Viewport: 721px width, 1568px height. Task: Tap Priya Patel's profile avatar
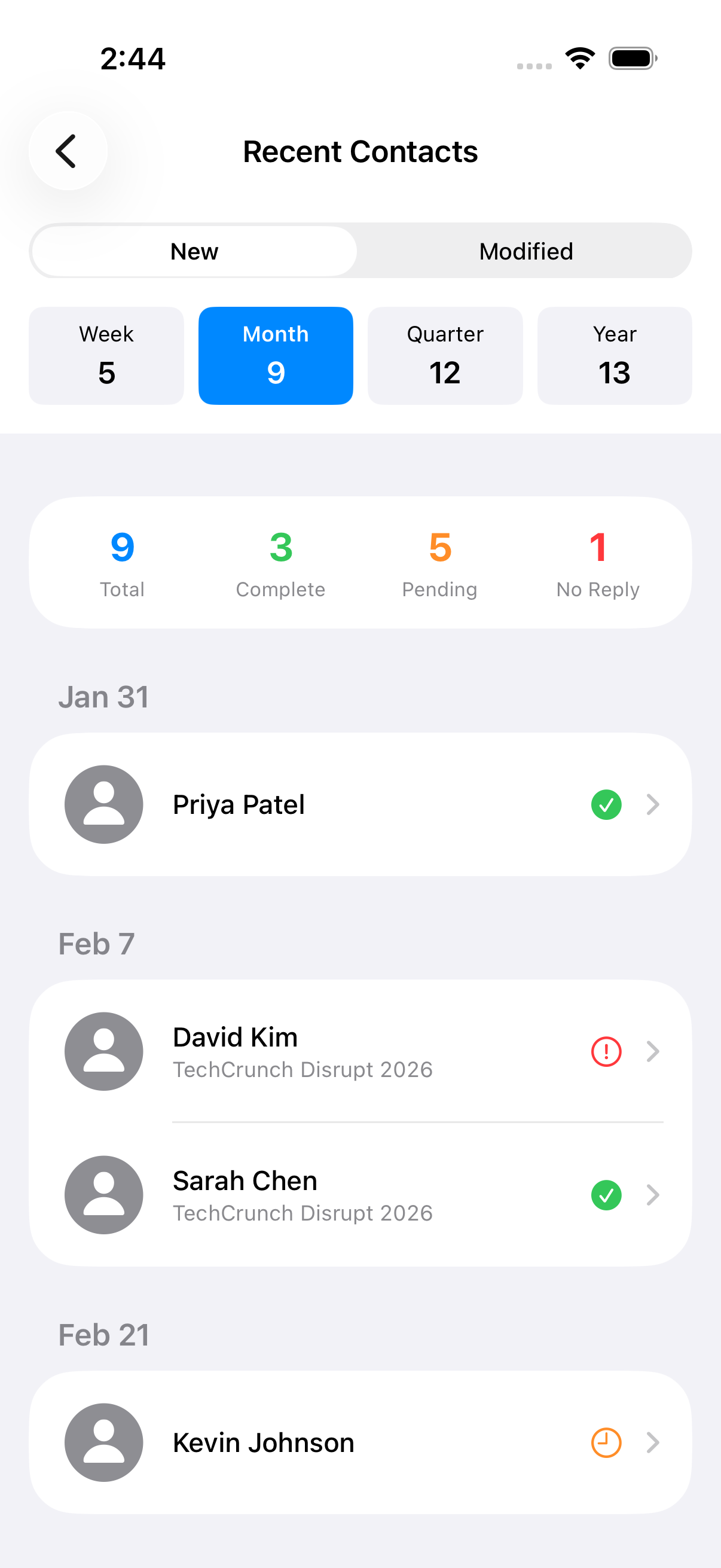pos(103,804)
